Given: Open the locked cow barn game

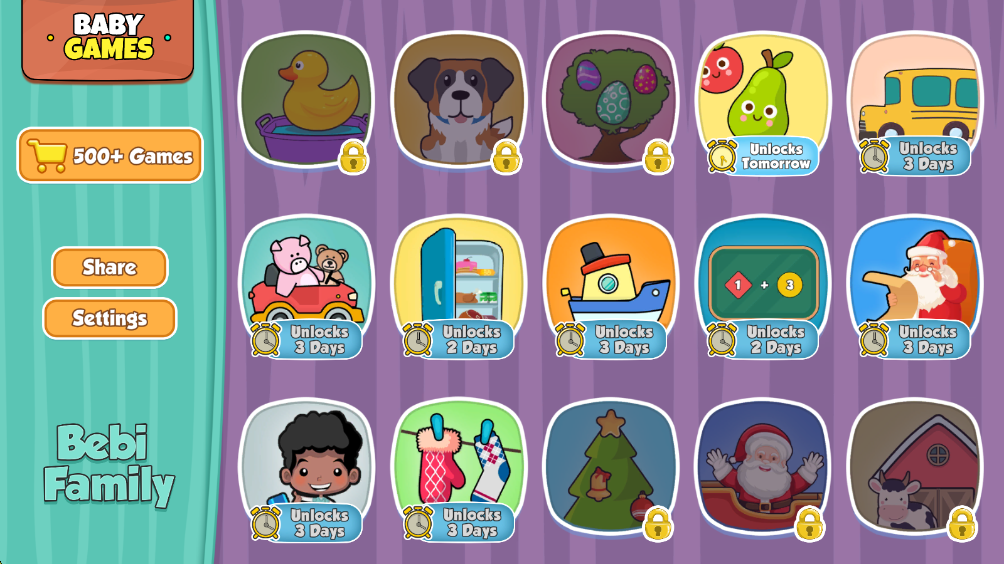Looking at the screenshot, I should [x=914, y=466].
